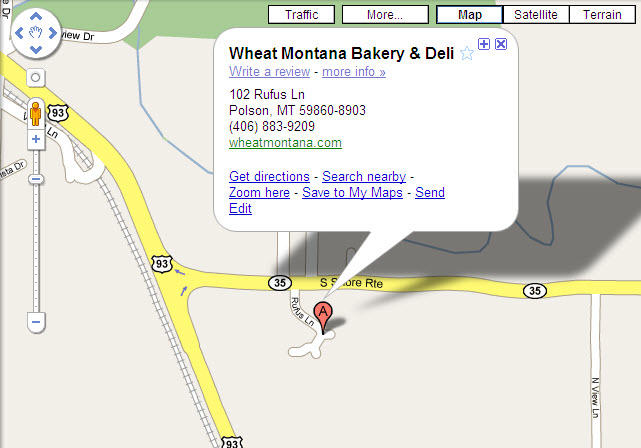Image resolution: width=641 pixels, height=448 pixels.
Task: Close the Wheat Montana info window
Action: pyautogui.click(x=501, y=45)
